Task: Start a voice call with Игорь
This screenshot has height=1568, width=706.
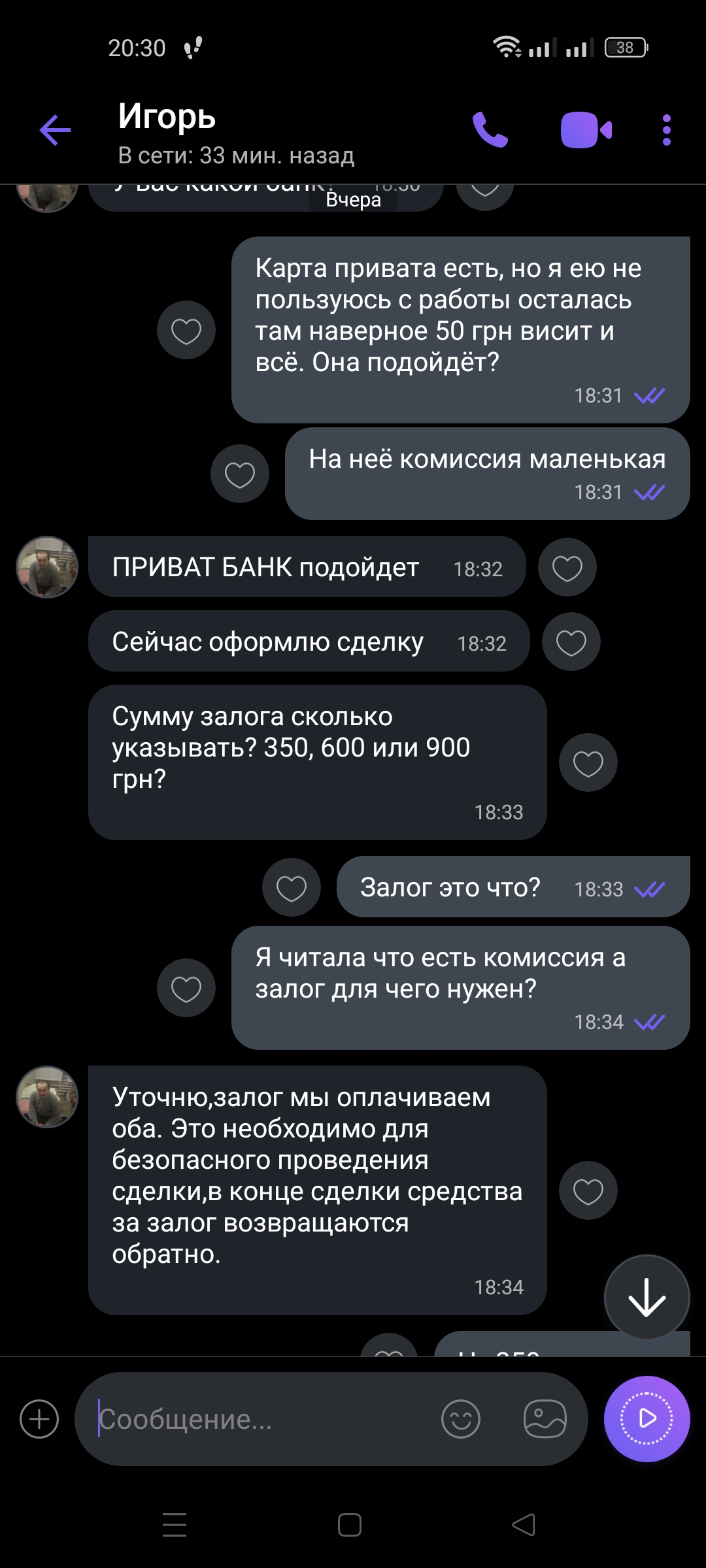Action: click(490, 130)
